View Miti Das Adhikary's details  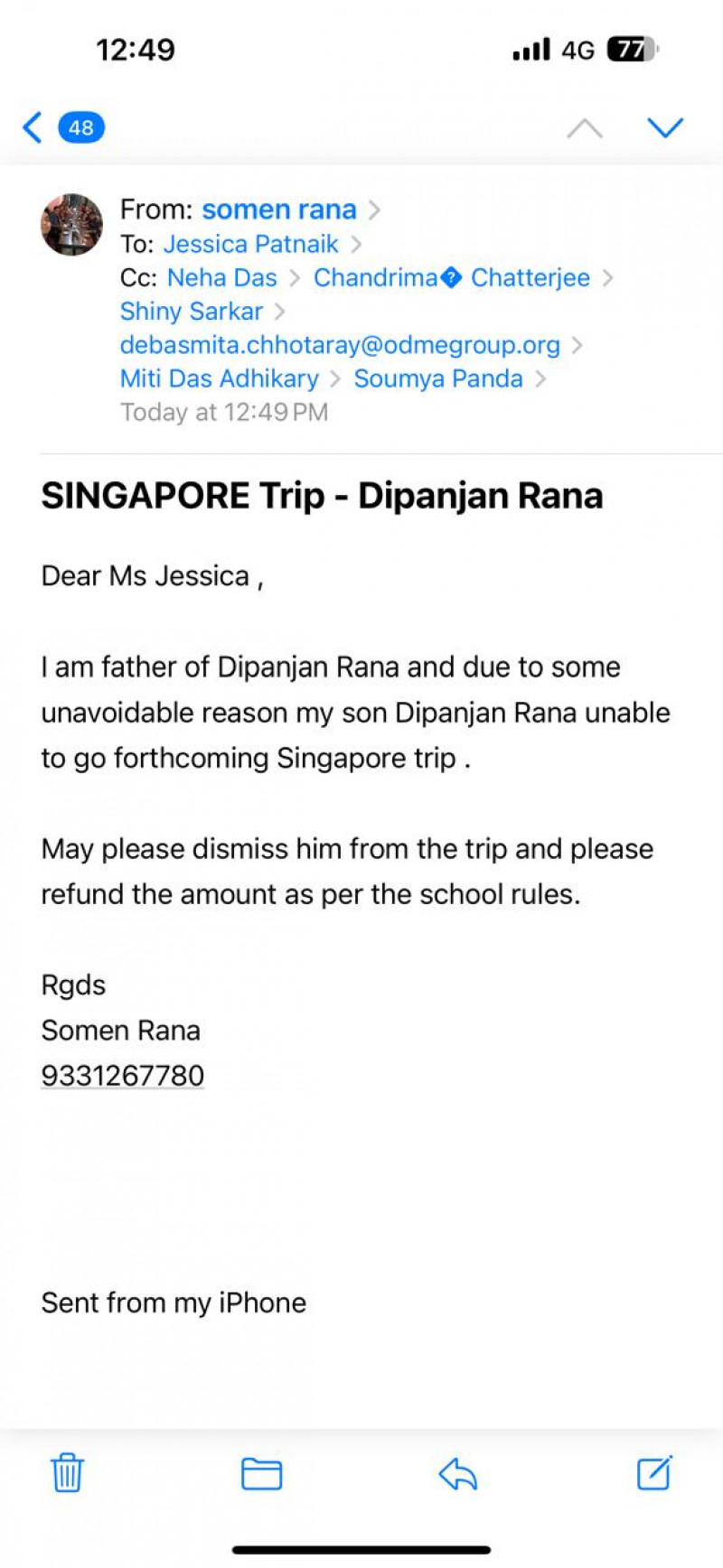[x=219, y=378]
